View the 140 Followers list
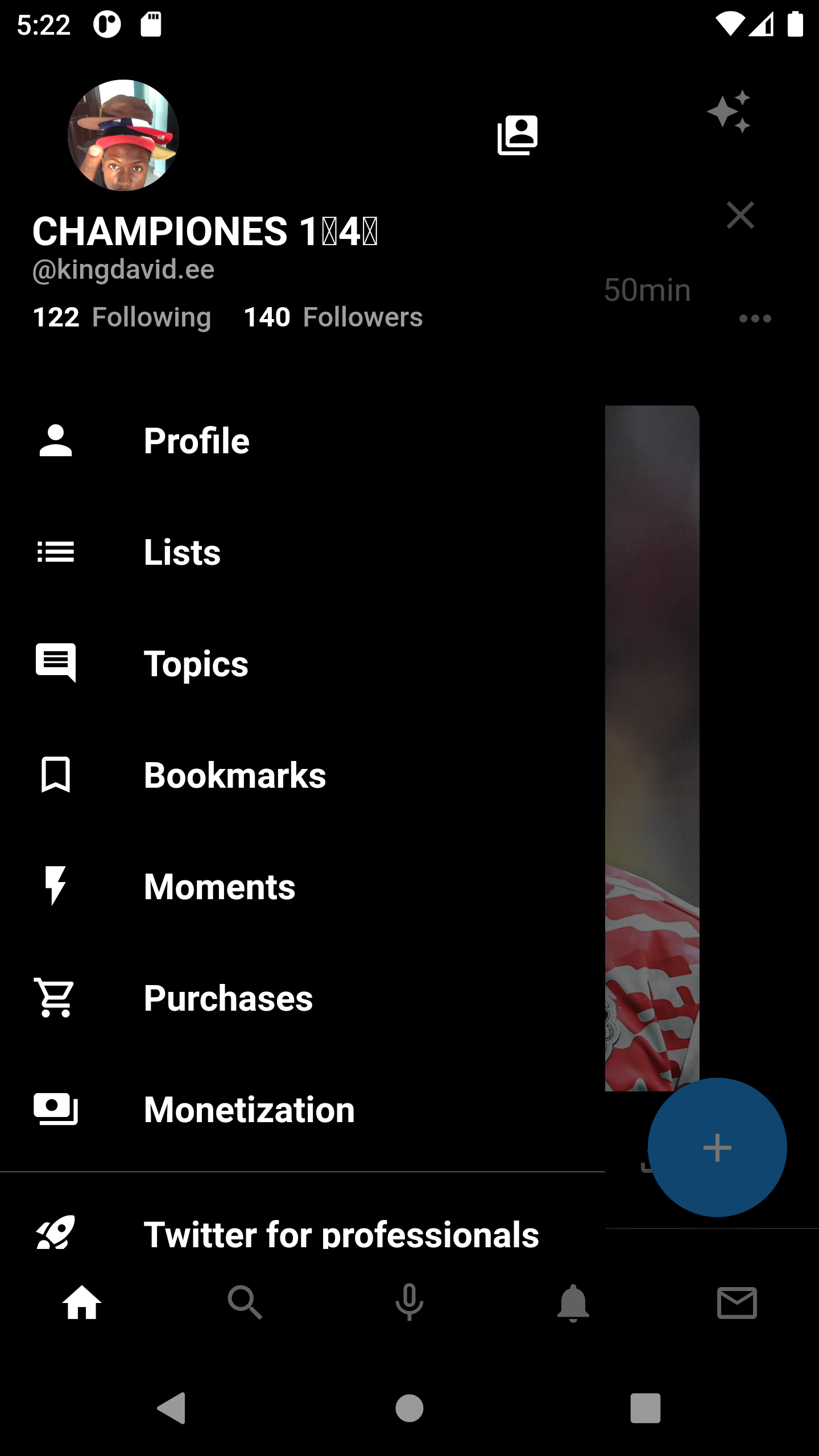Image resolution: width=819 pixels, height=1456 pixels. (x=333, y=317)
